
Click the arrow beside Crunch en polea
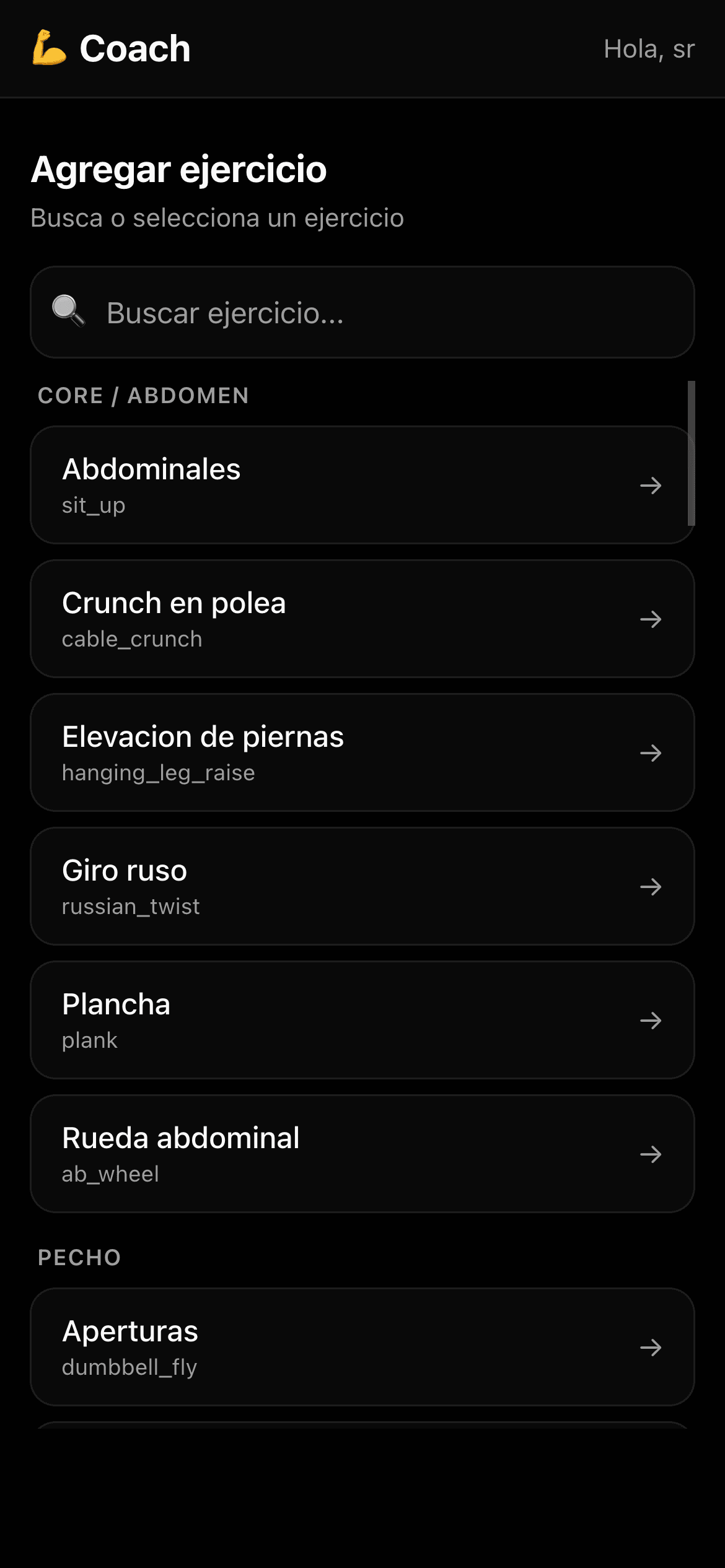click(x=652, y=619)
